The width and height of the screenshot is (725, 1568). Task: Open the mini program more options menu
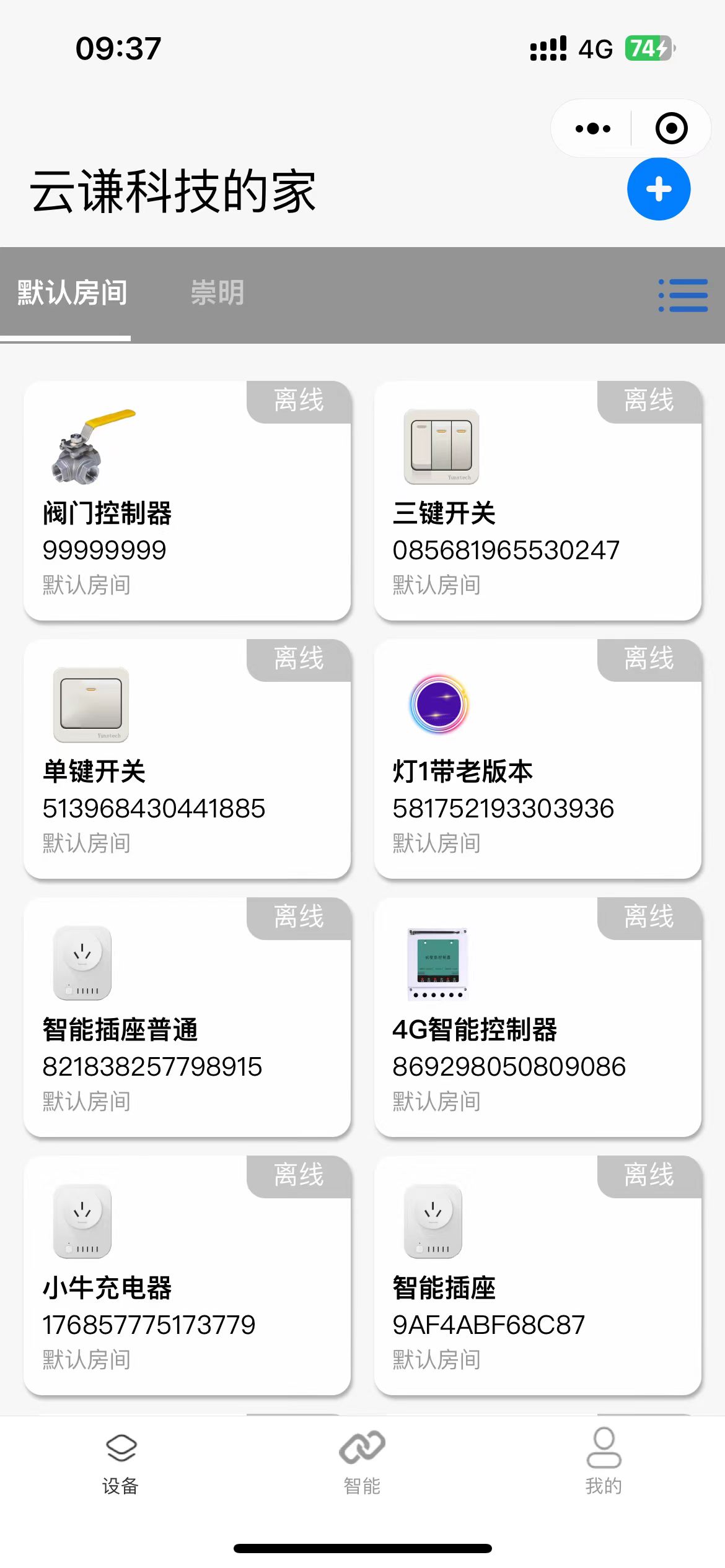point(592,129)
